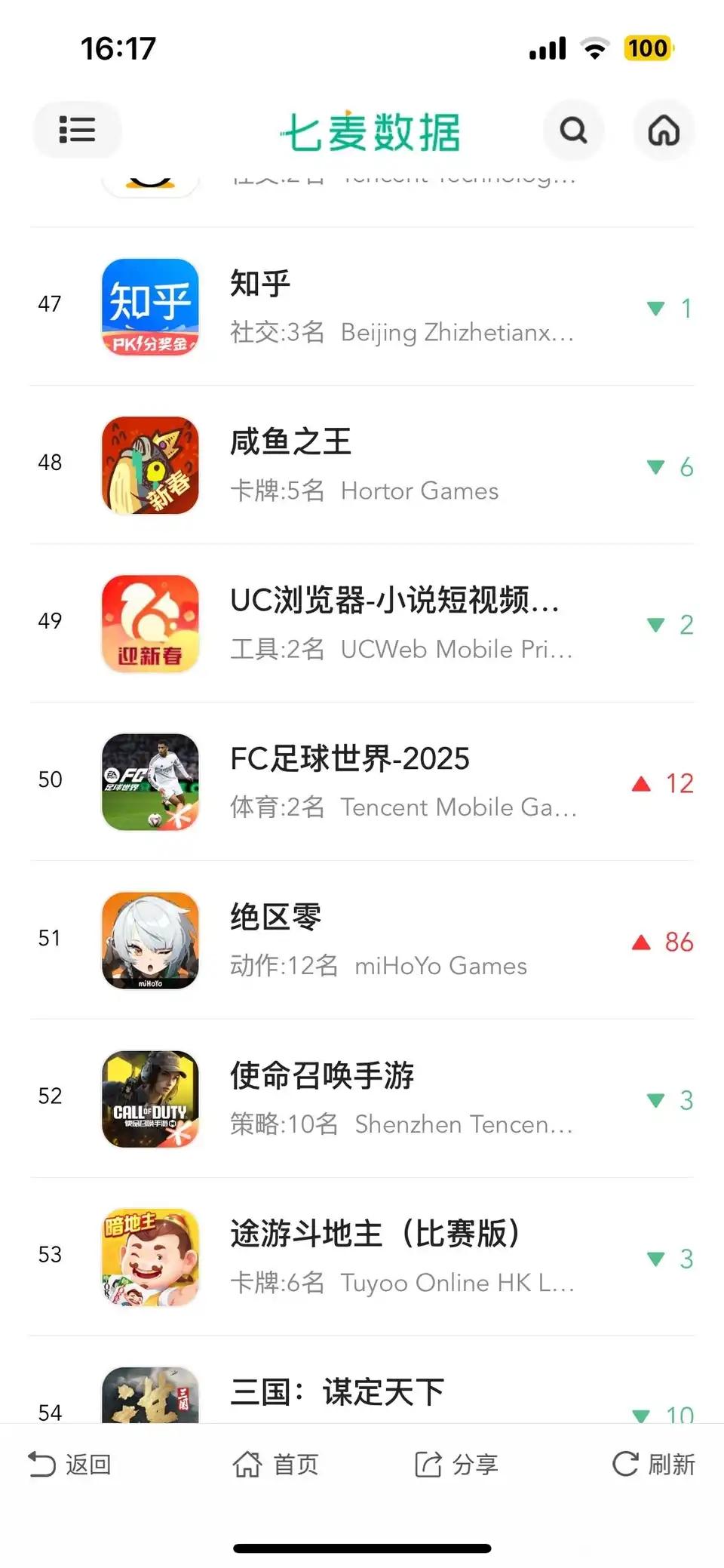The width and height of the screenshot is (724, 1568).
Task: Open the list menu button
Action: pos(77,130)
